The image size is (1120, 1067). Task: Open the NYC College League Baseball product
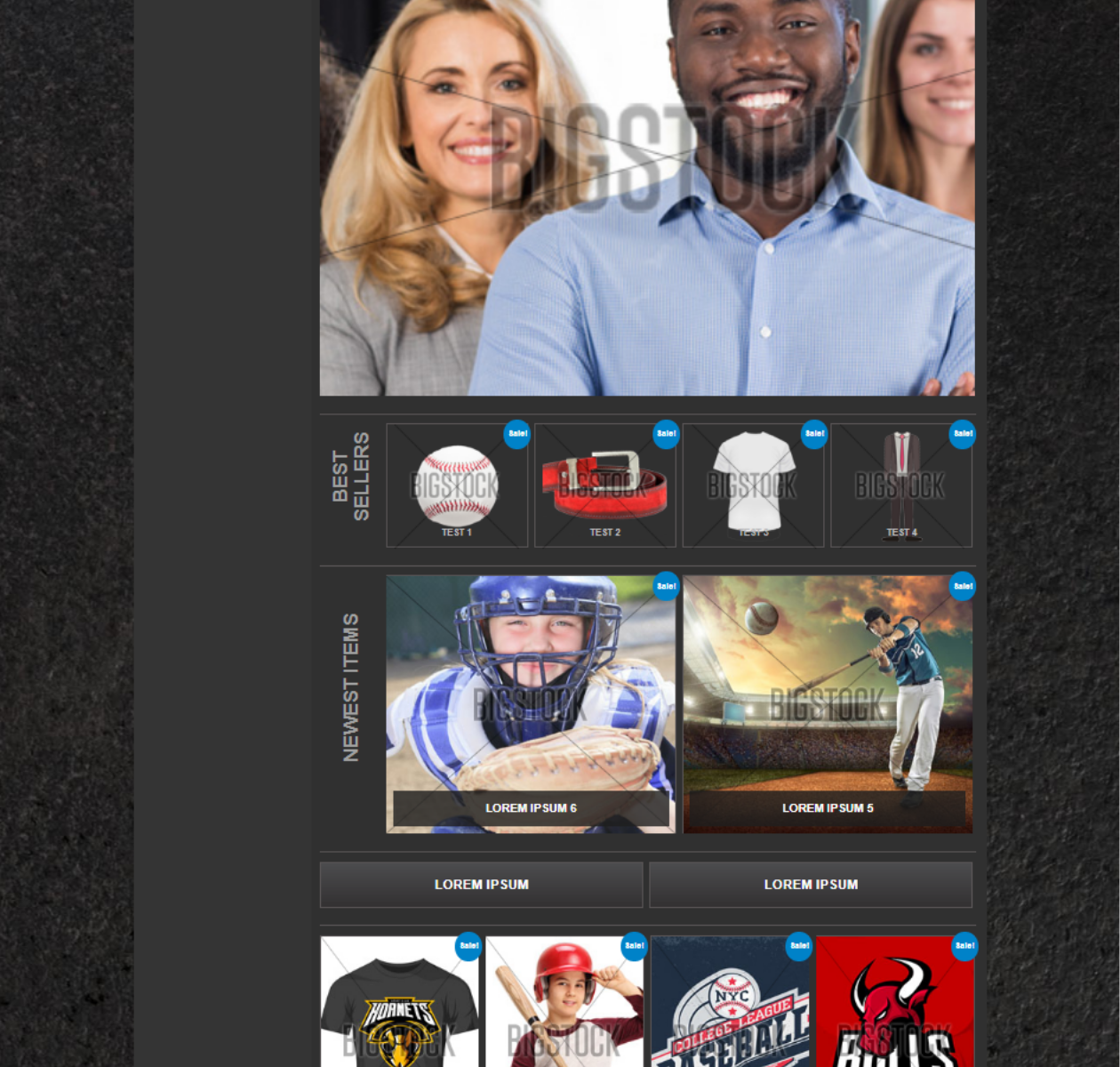tap(730, 1005)
